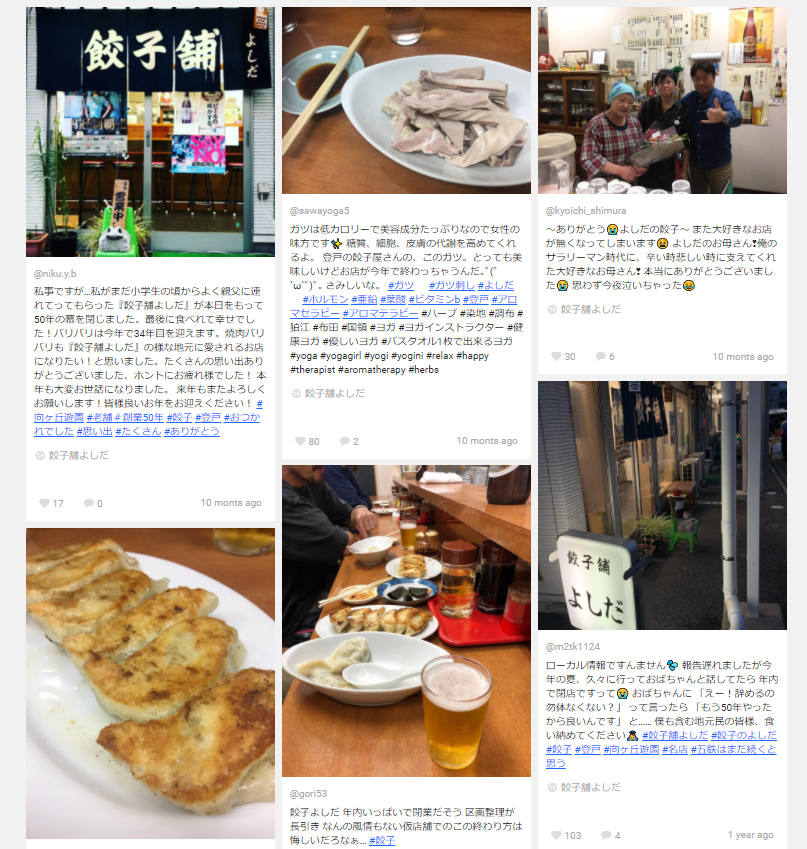The height and width of the screenshot is (849, 807).
Task: Open the ガツ dish photo by sawayoga5
Action: [x=406, y=100]
